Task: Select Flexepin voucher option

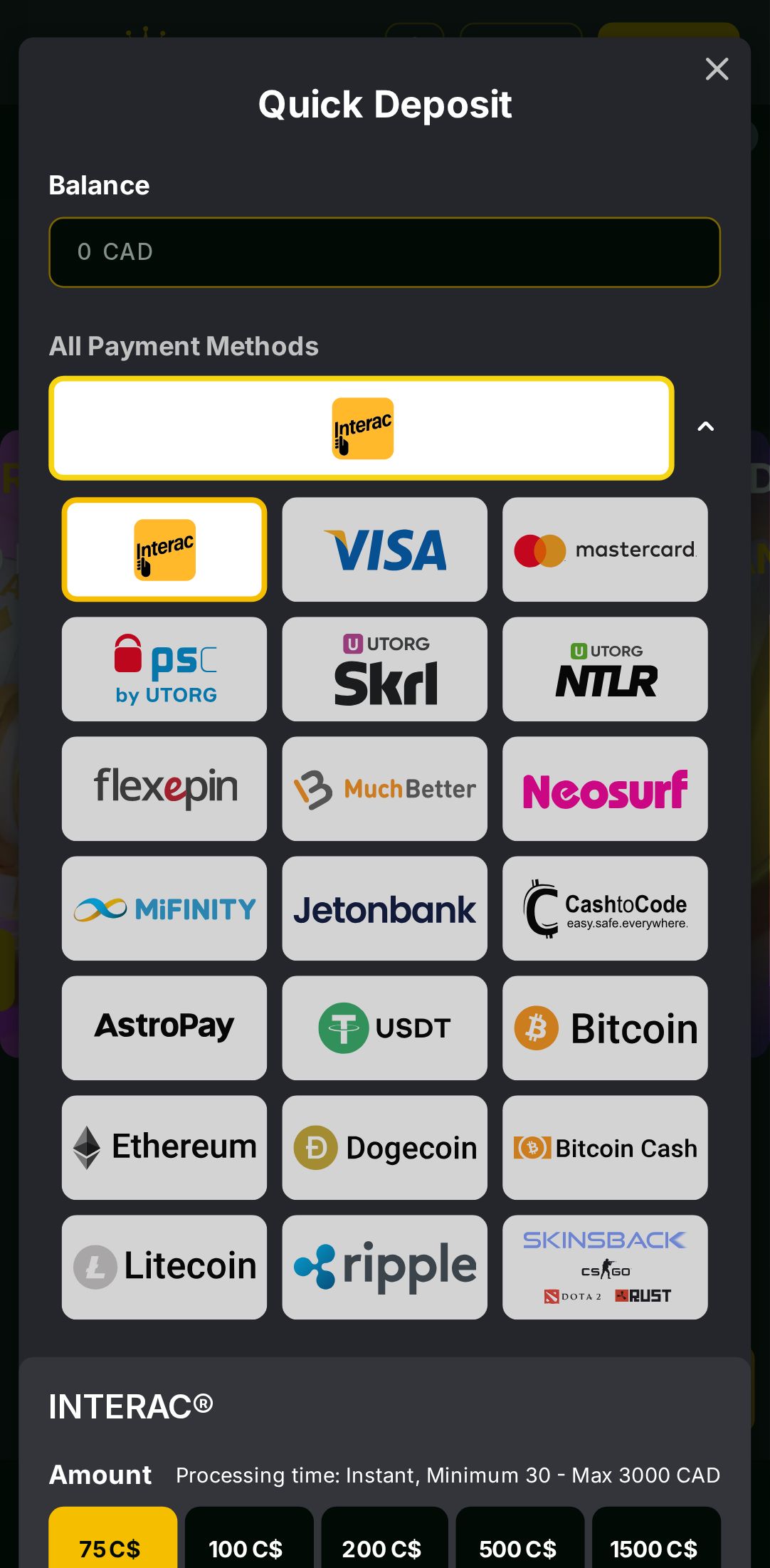Action: click(x=164, y=788)
